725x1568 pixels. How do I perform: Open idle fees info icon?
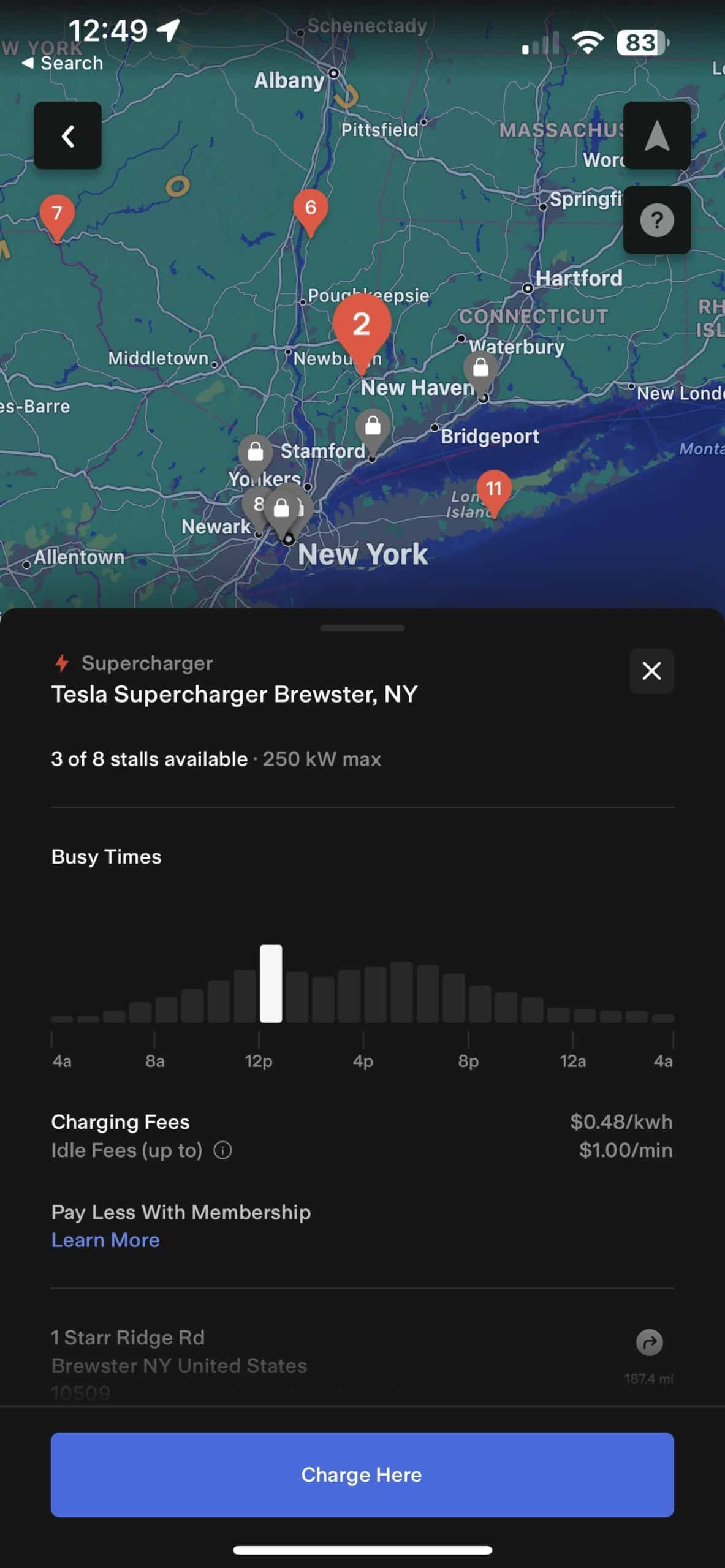(x=222, y=1150)
